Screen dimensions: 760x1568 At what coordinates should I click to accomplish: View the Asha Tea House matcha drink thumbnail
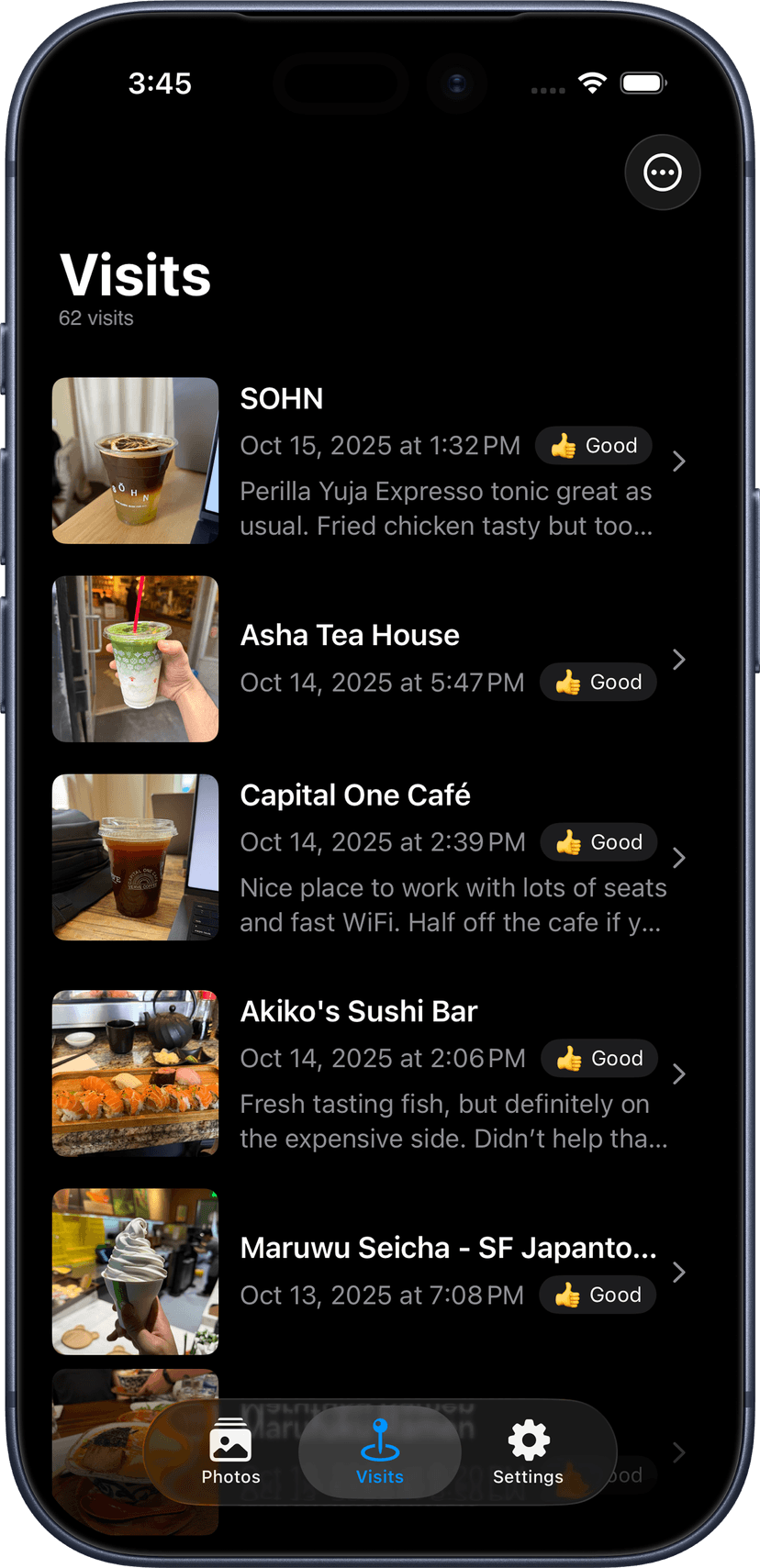click(134, 659)
